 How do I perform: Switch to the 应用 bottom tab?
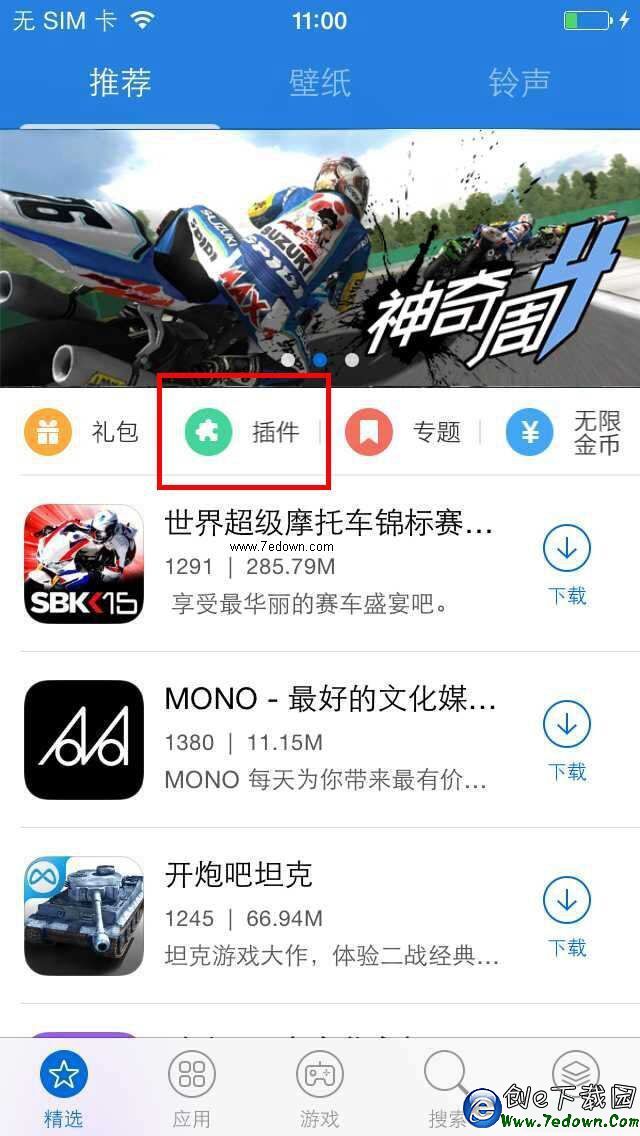(192, 1087)
